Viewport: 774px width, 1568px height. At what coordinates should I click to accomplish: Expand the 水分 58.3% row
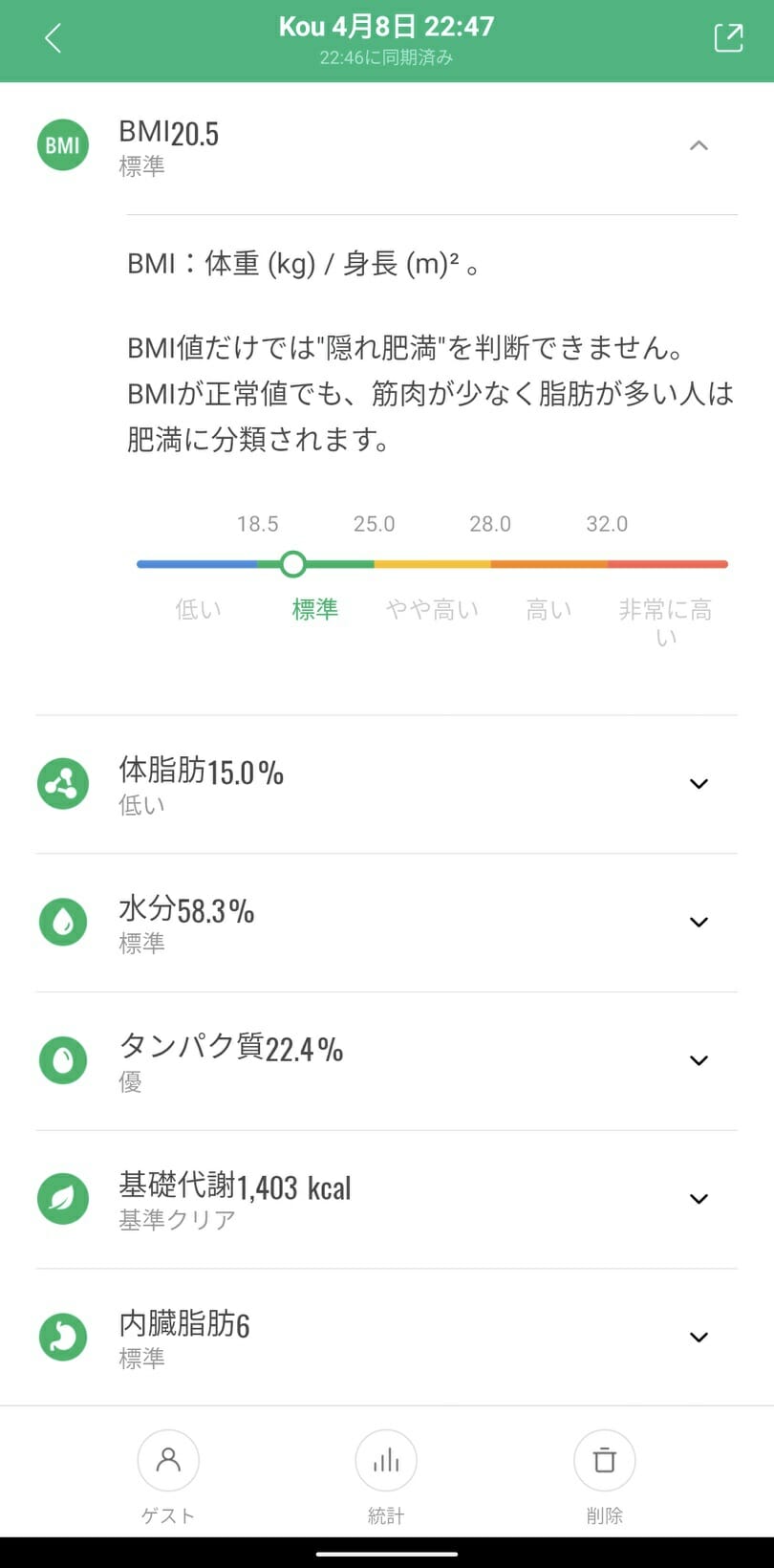click(x=386, y=923)
